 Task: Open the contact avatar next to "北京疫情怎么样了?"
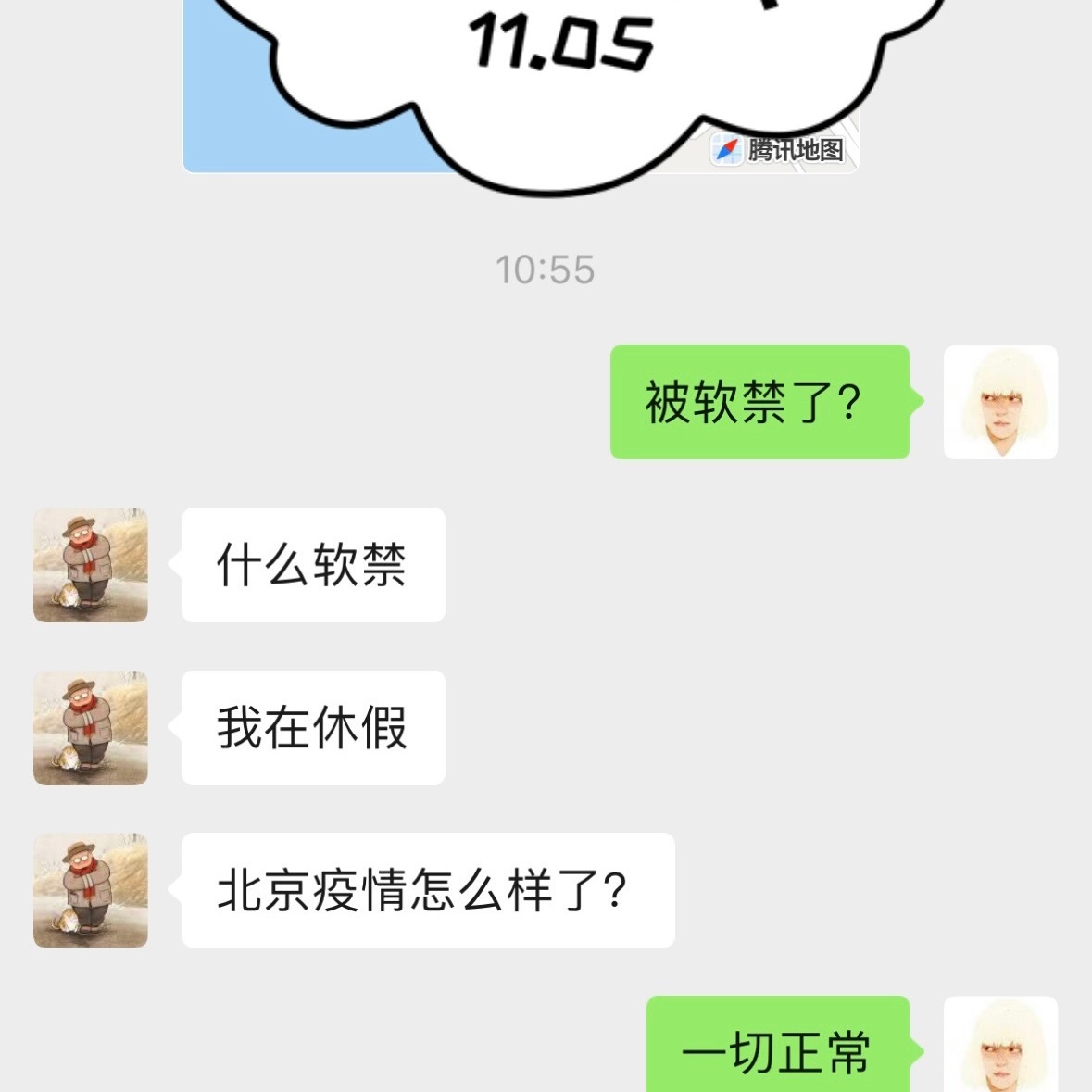coord(91,890)
